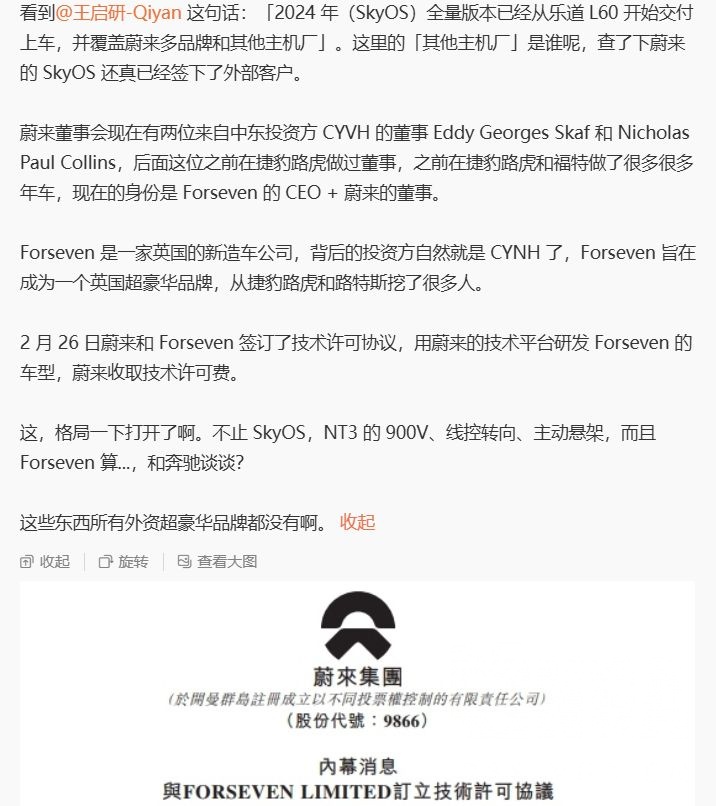The image size is (716, 806).
Task: Rotate the image with 旋转
Action: [123, 562]
